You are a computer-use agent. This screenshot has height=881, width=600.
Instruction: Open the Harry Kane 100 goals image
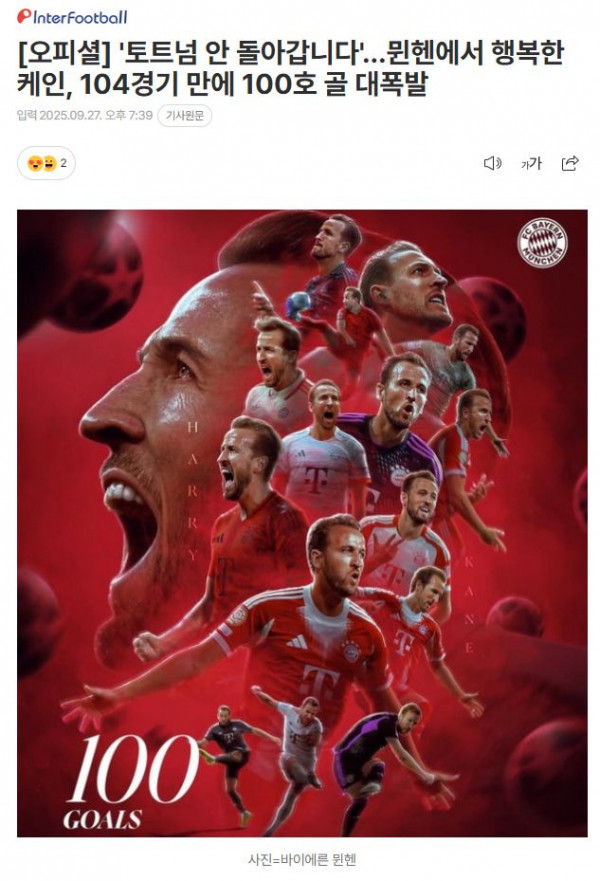(x=302, y=522)
